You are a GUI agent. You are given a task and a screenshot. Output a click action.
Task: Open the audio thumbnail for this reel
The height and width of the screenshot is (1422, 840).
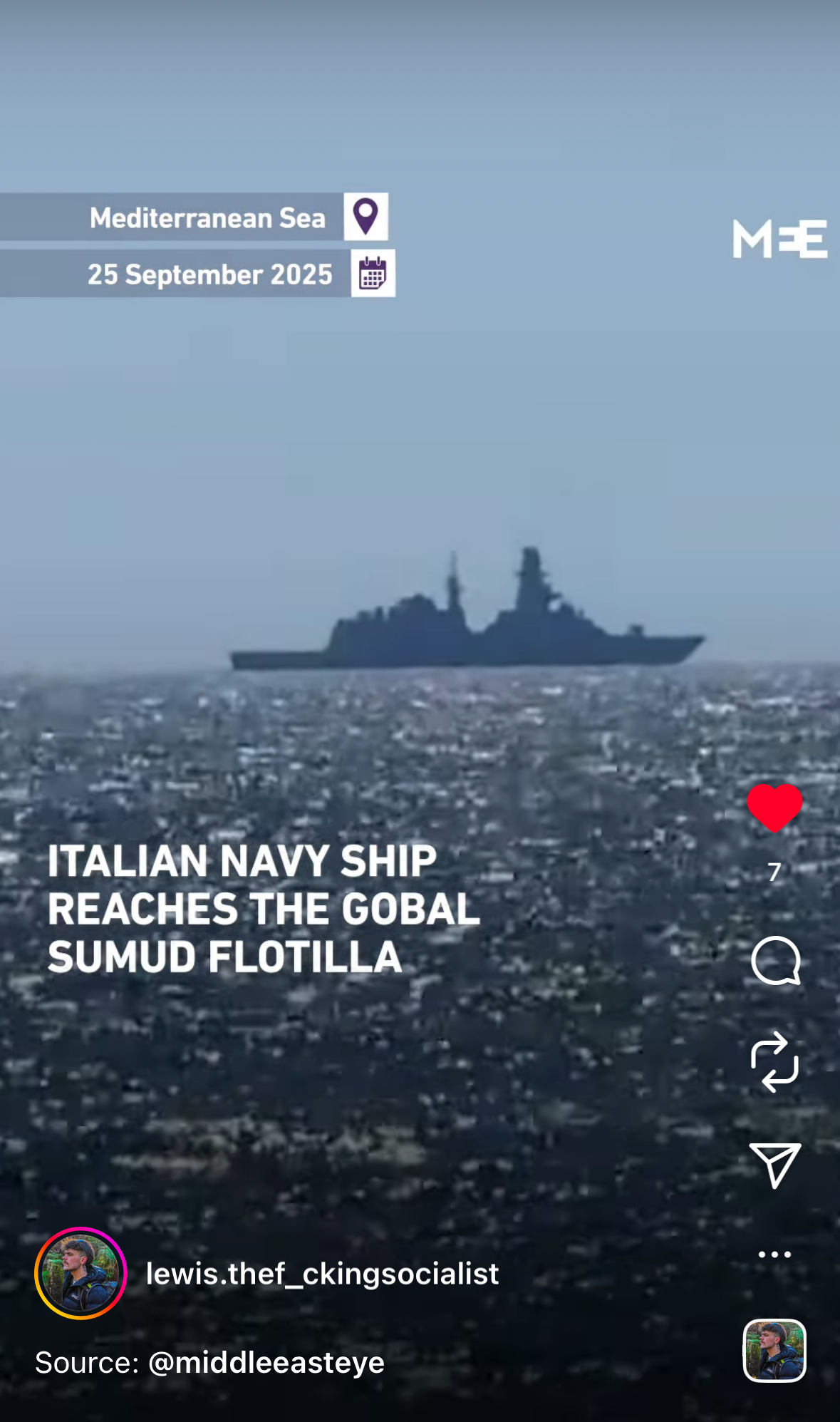pyautogui.click(x=774, y=1350)
